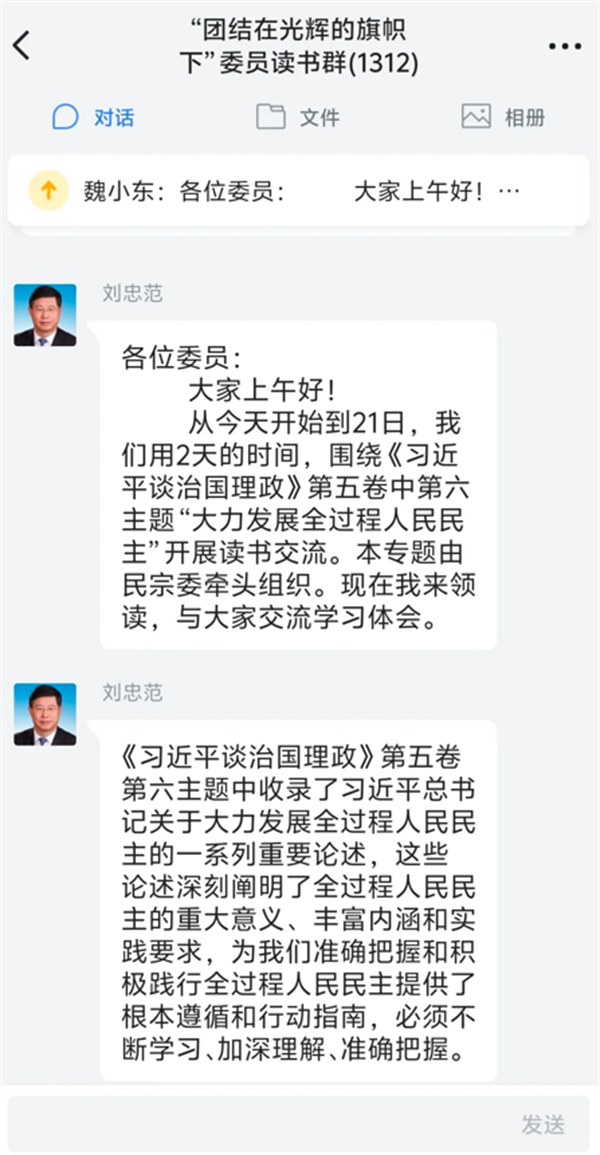
Task: Open the pinned message from 魏小东
Action: pos(300,190)
